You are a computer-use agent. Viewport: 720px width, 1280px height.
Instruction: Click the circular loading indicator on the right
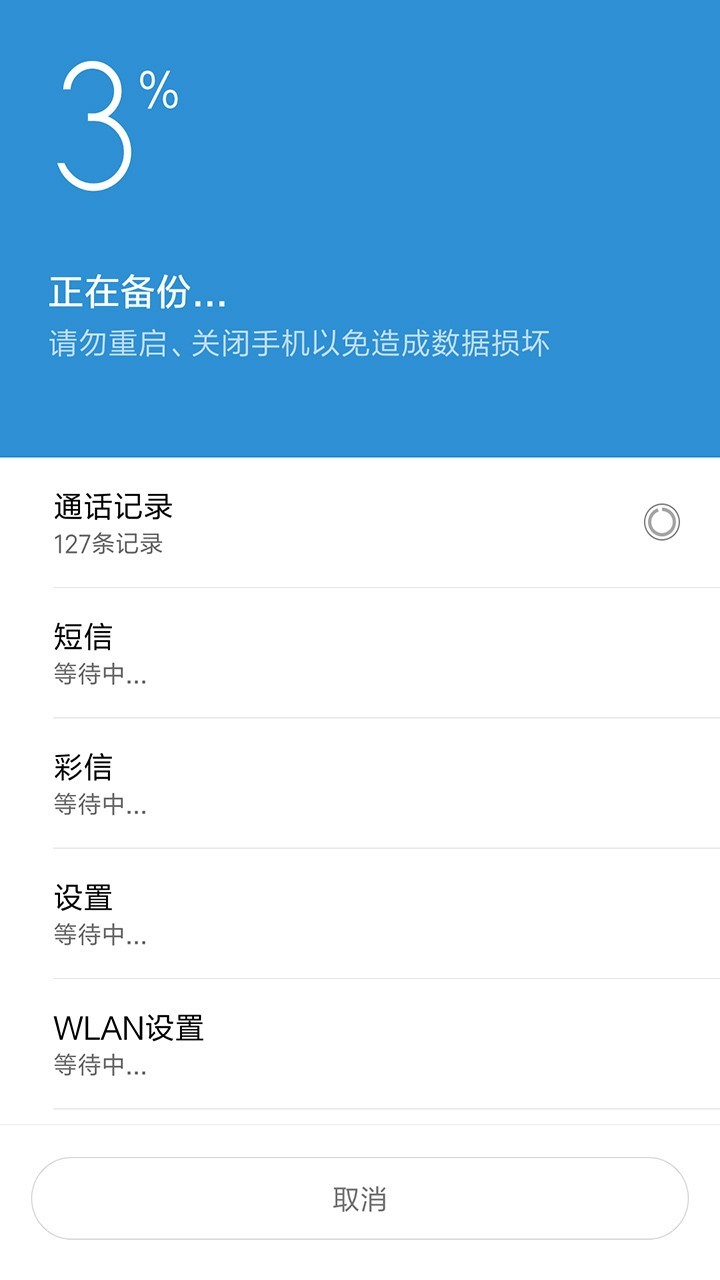(x=663, y=522)
